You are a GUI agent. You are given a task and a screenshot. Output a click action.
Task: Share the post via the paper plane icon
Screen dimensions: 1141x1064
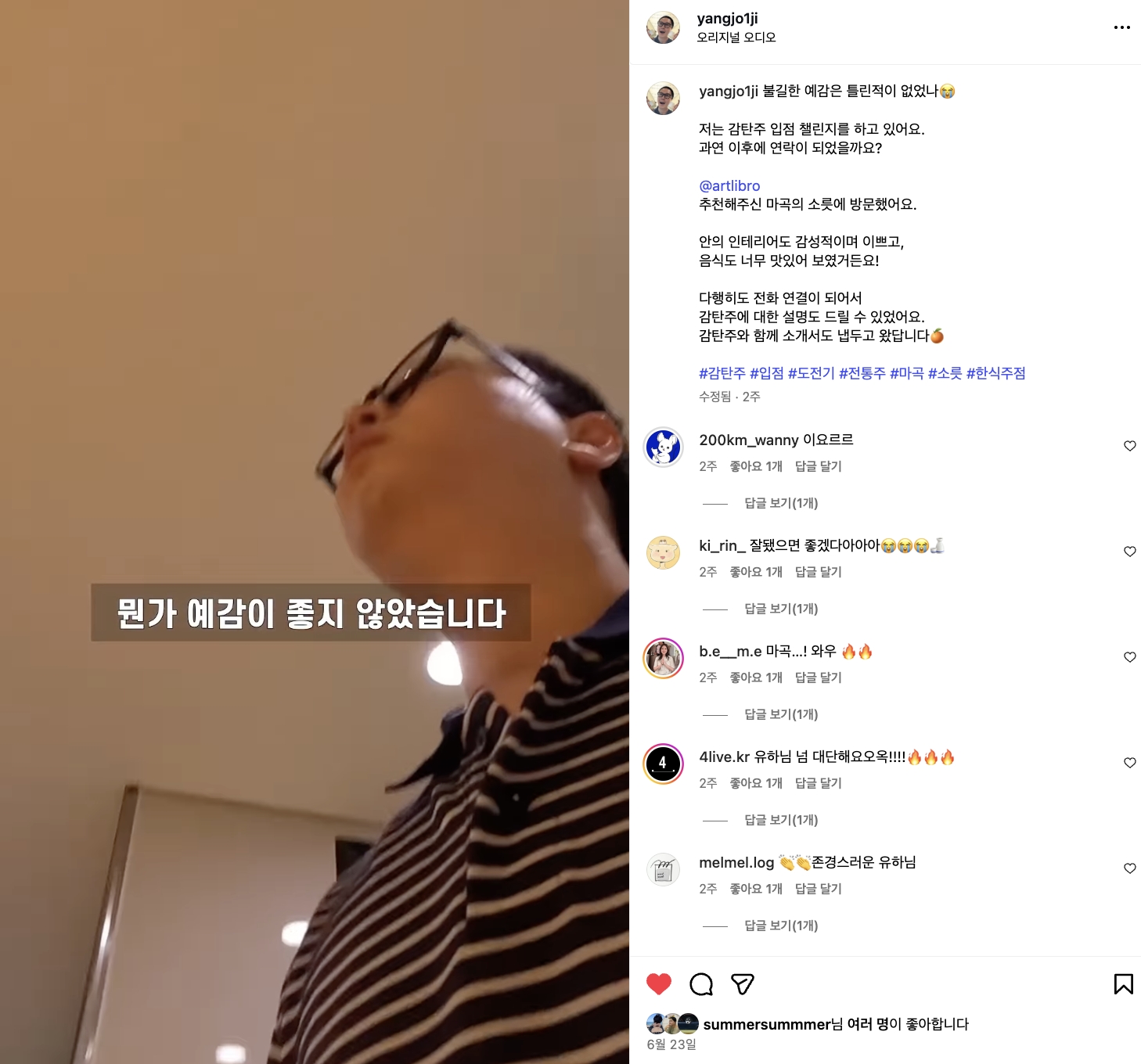[742, 983]
